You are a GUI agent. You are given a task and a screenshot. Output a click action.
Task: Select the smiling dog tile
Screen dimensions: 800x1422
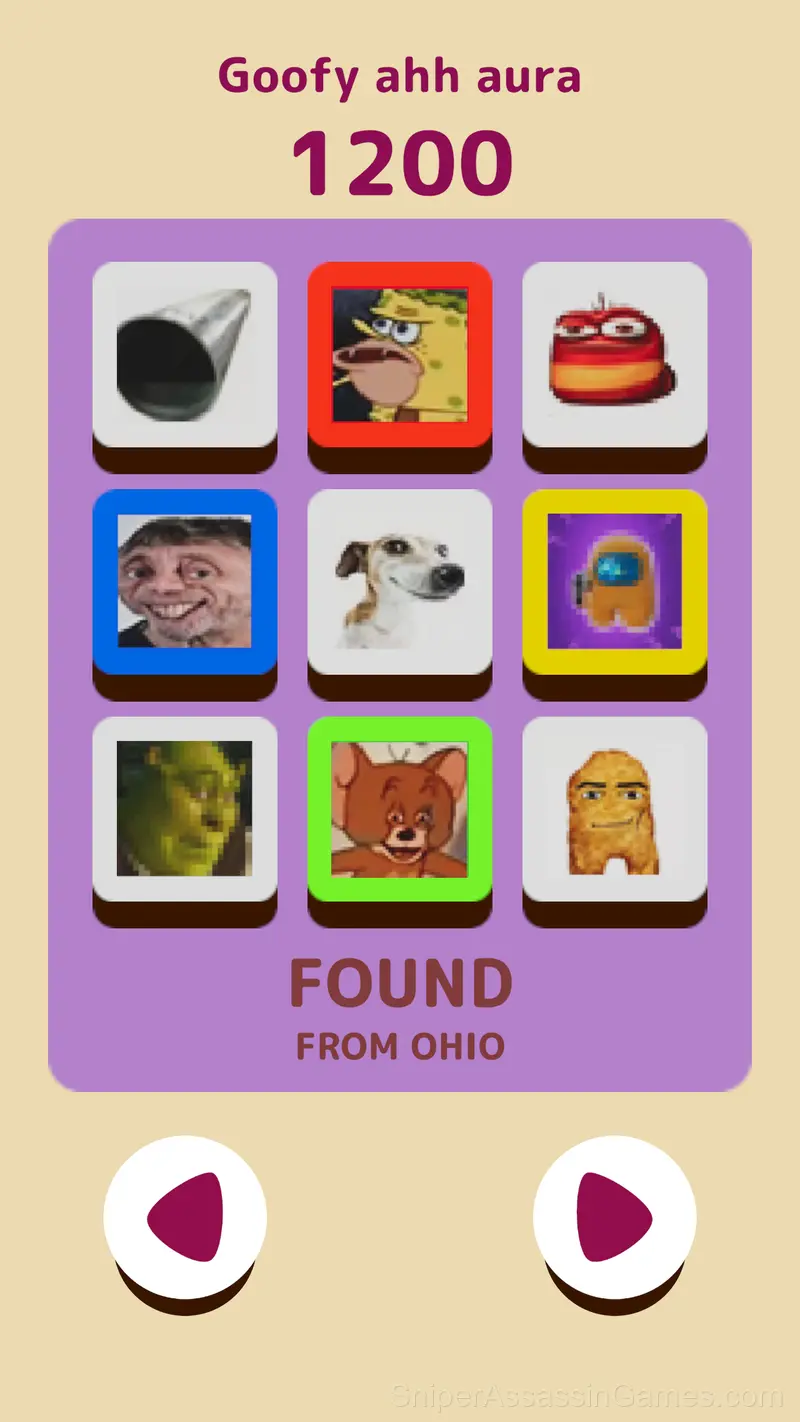(x=400, y=582)
